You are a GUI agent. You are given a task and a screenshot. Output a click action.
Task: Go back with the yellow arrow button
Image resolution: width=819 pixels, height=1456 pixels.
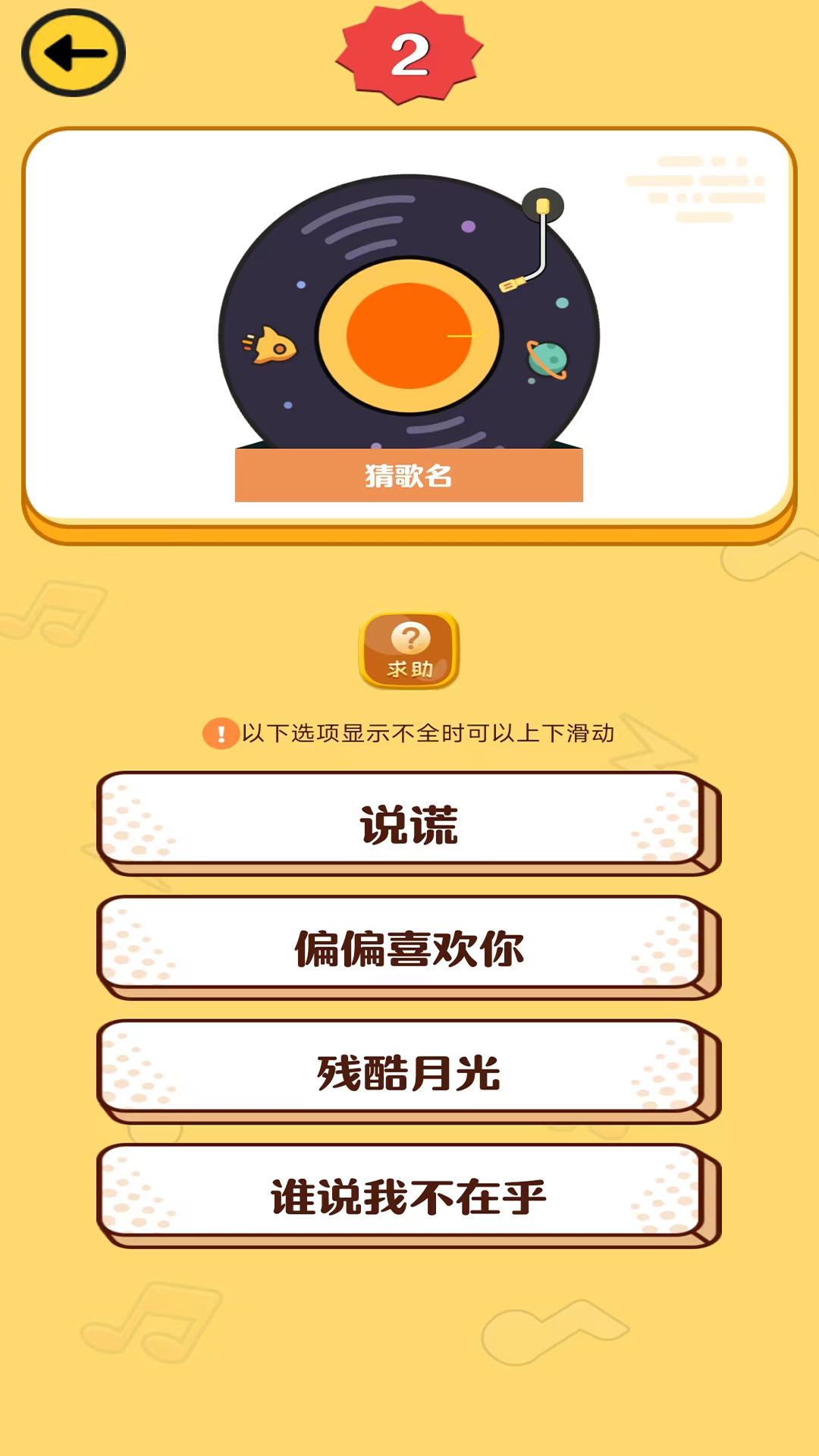(74, 53)
